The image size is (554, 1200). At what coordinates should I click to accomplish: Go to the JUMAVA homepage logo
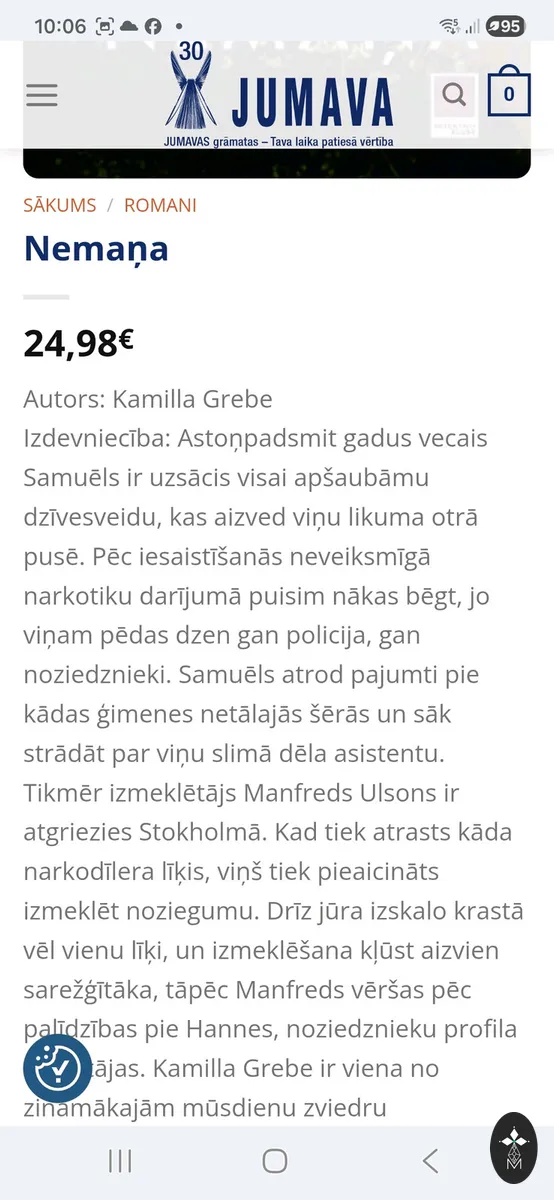(x=279, y=95)
